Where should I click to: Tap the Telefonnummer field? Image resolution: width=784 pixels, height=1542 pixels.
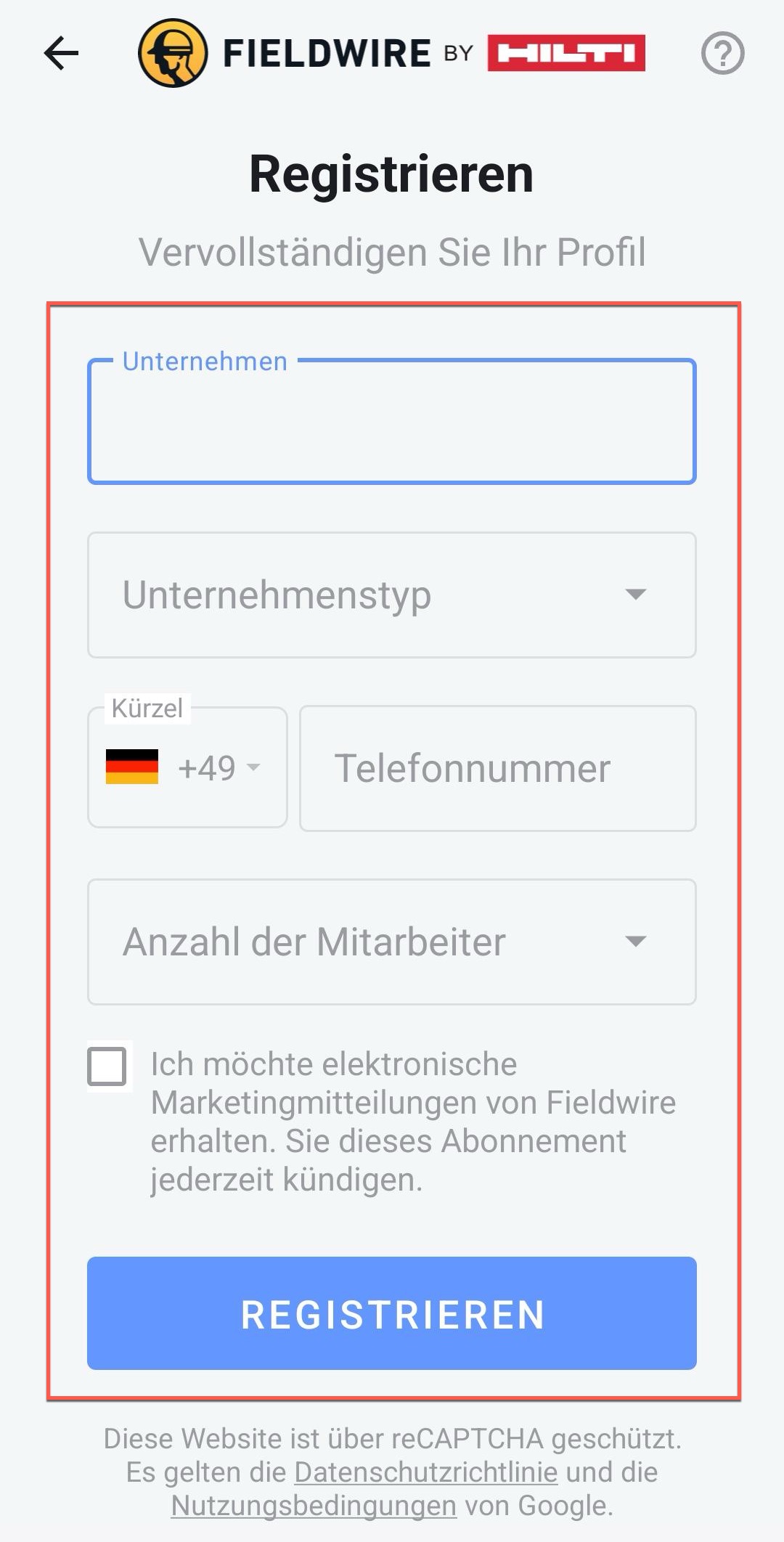click(498, 768)
